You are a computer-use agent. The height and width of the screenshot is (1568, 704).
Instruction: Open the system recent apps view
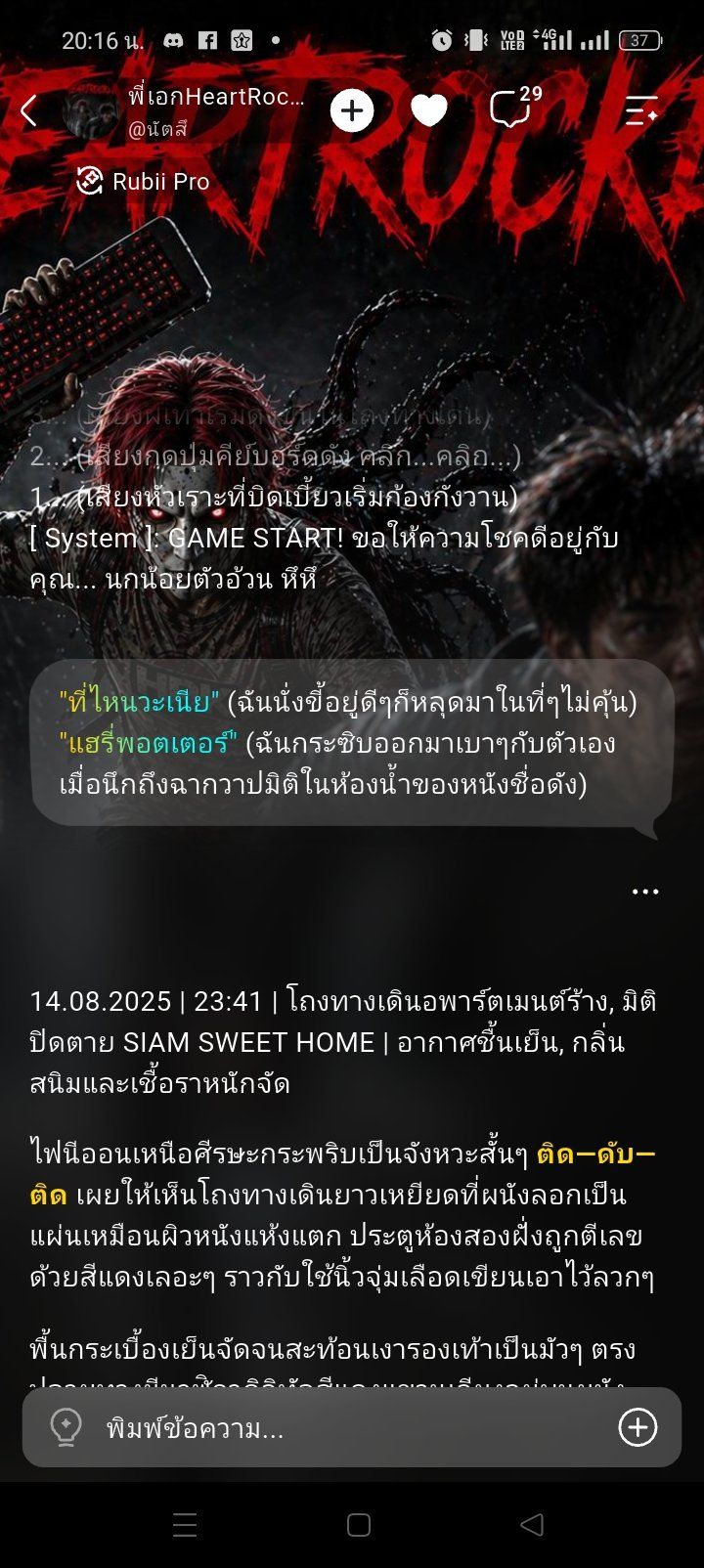tap(185, 1525)
